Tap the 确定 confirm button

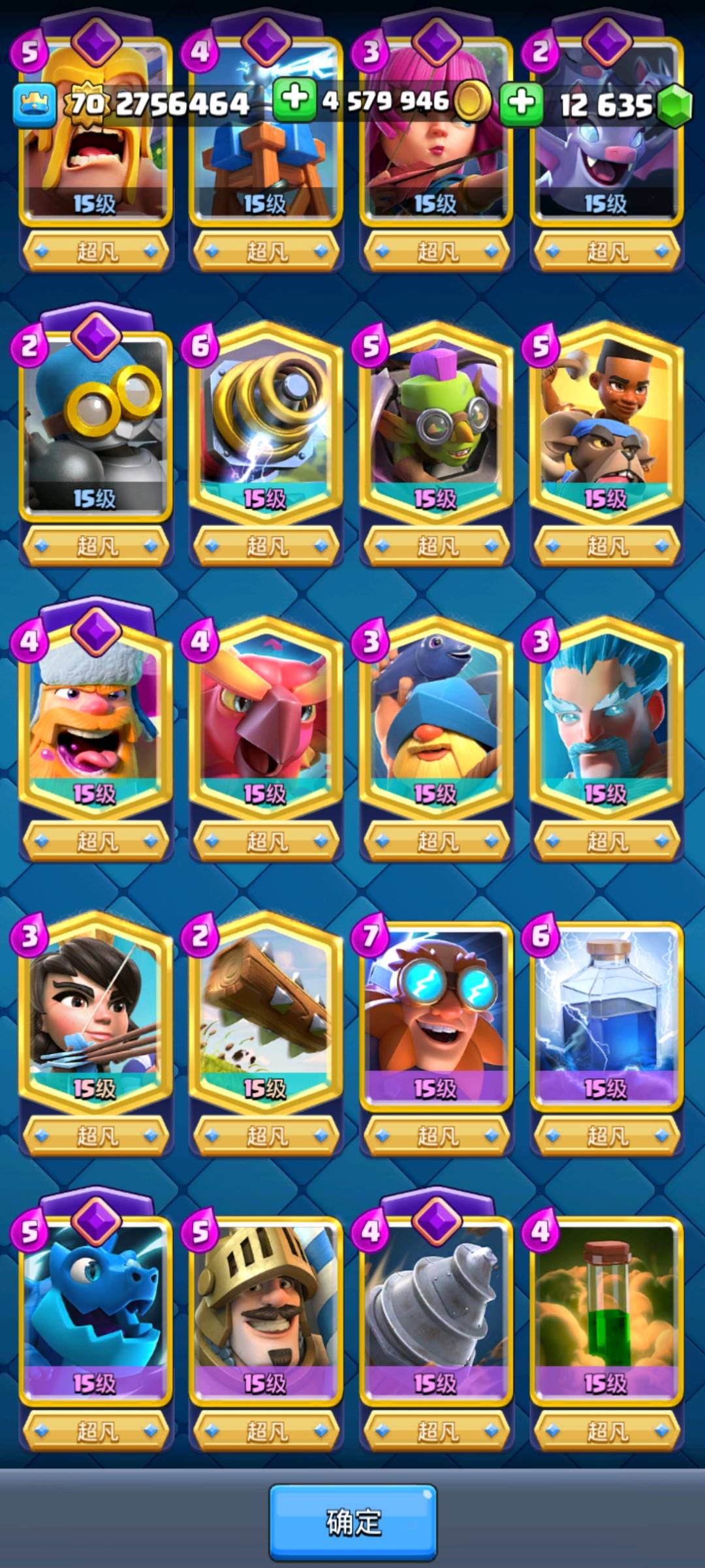pos(353,1522)
